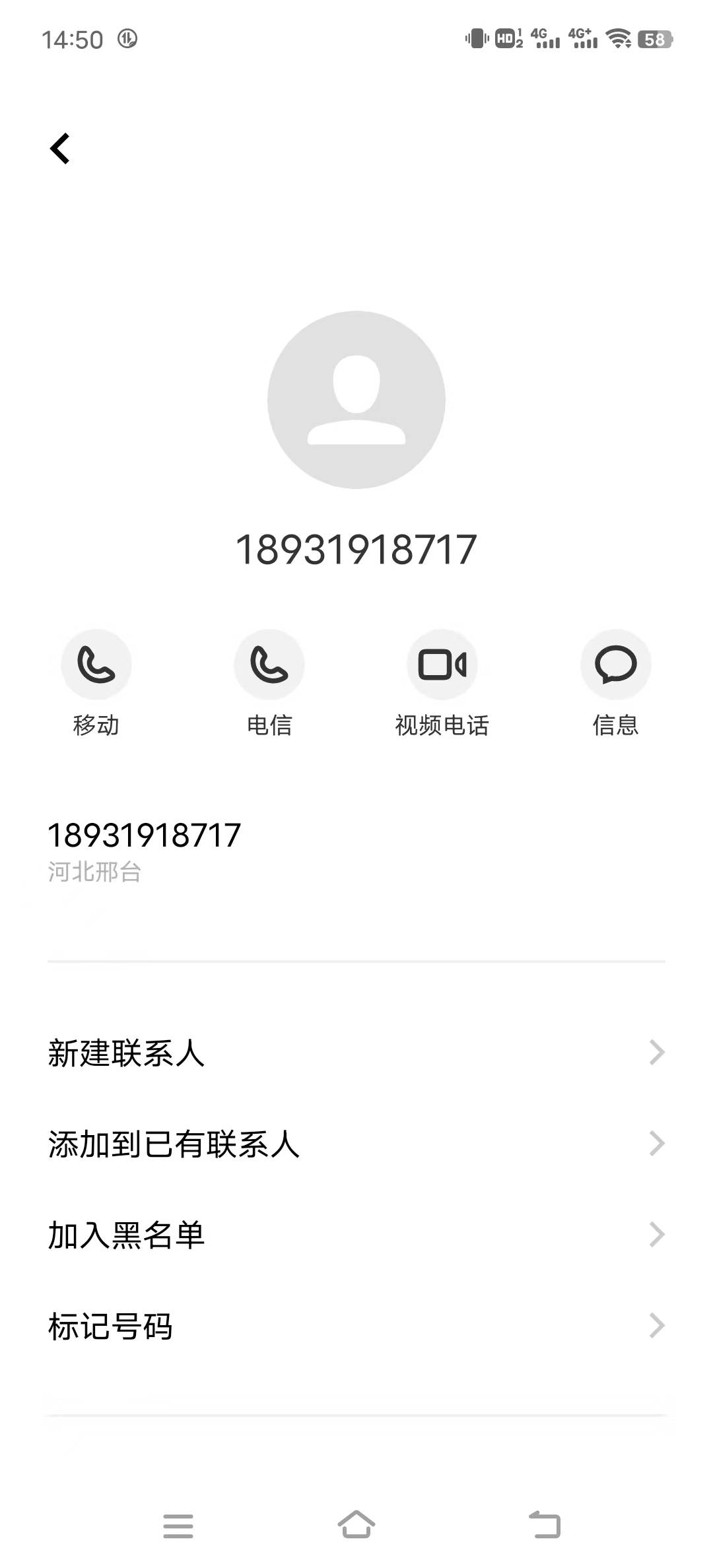The height and width of the screenshot is (1568, 713).
Task: Open 标记号码 to tag this number
Action: [356, 1326]
